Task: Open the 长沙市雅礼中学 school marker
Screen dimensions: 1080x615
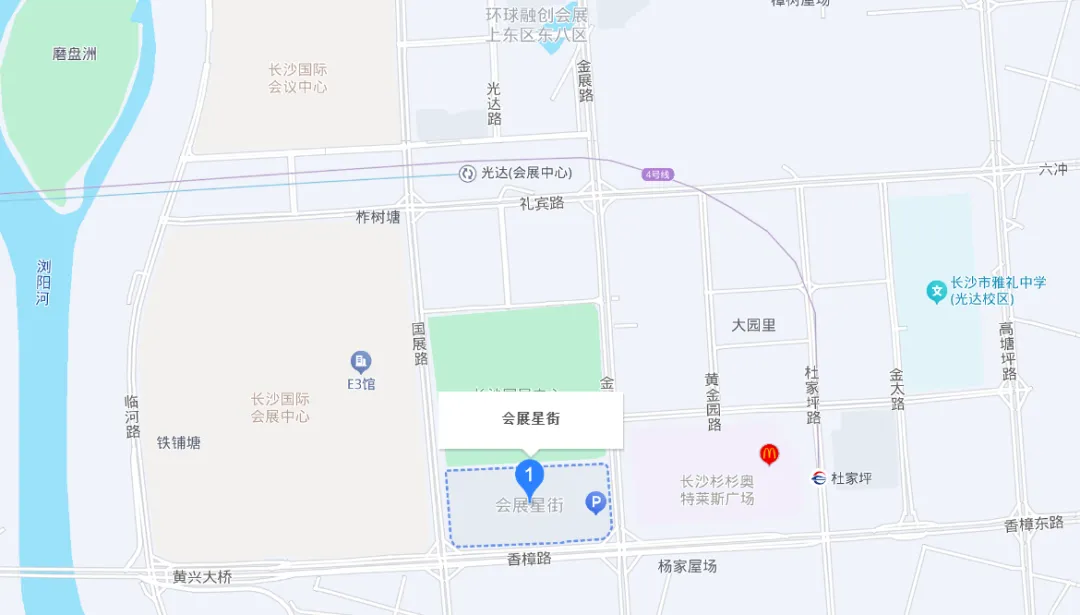Action: [x=936, y=292]
